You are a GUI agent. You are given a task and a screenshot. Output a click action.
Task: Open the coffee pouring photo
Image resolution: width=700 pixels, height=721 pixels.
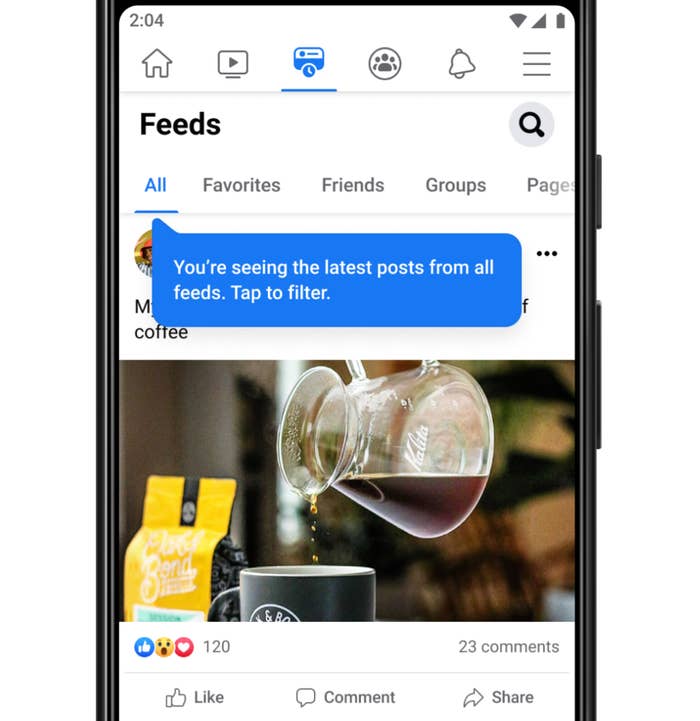[346, 490]
